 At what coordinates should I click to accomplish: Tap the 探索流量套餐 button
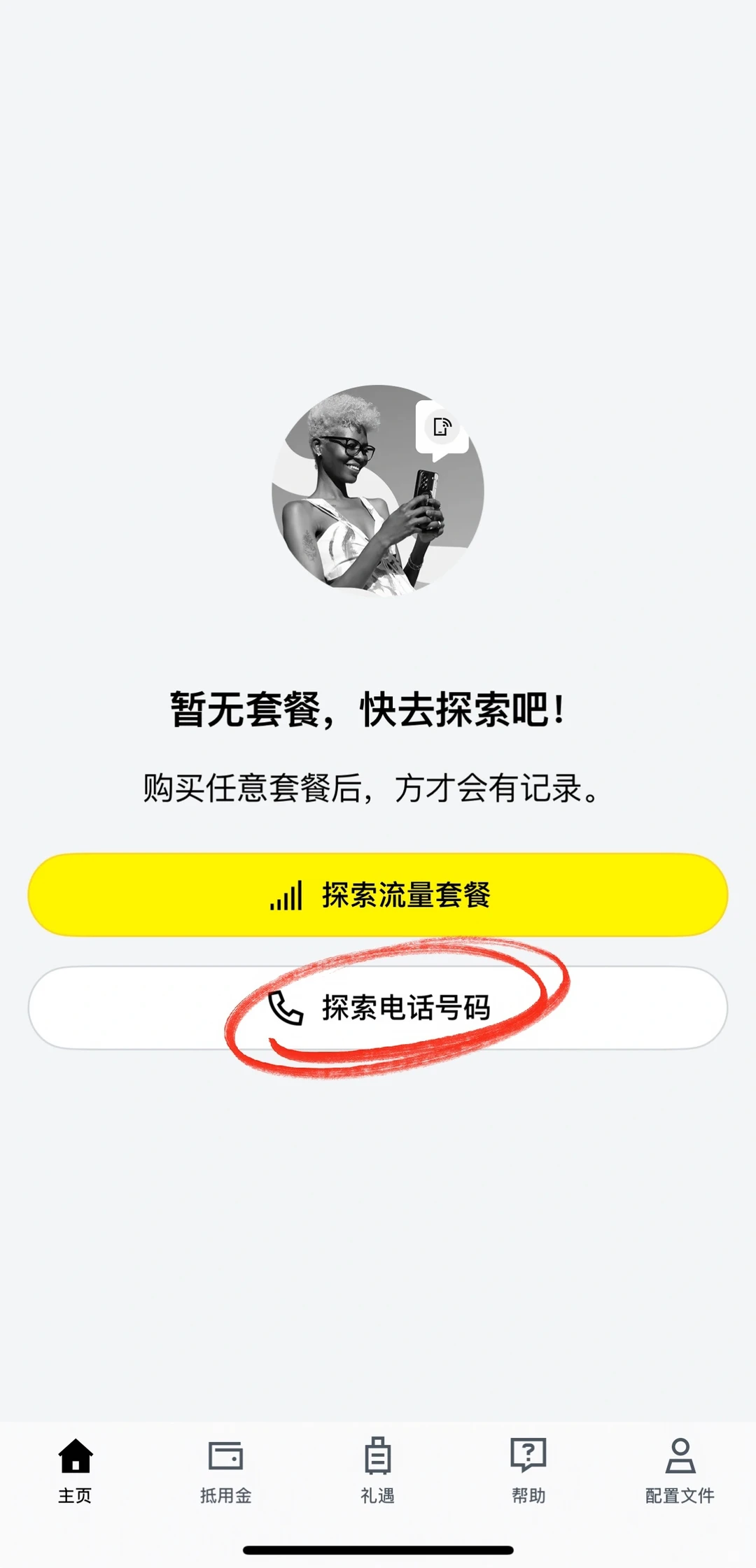click(378, 894)
